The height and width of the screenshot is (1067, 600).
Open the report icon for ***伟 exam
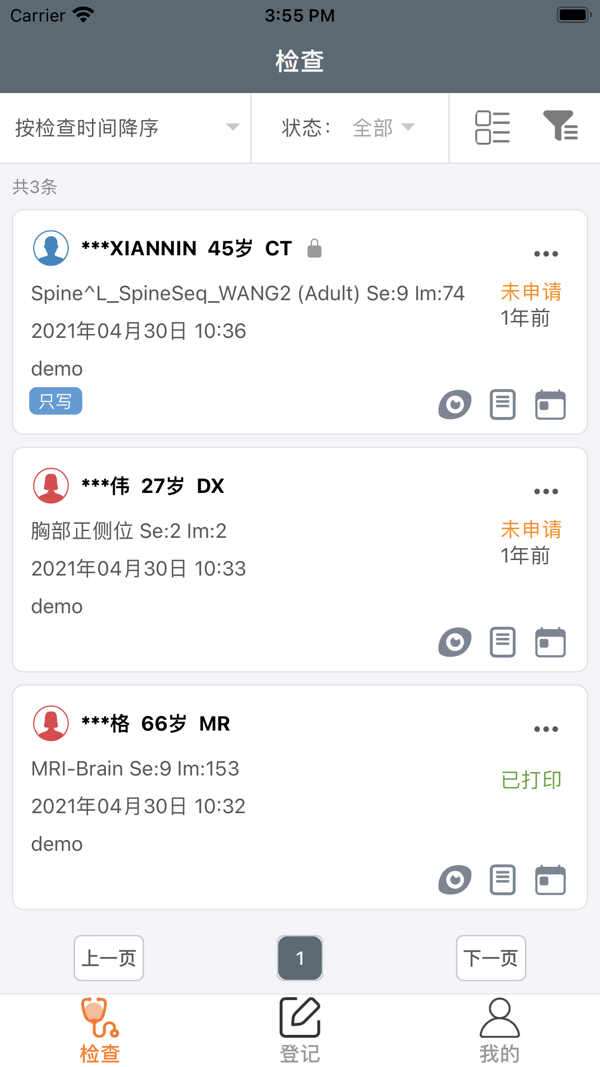click(x=503, y=642)
